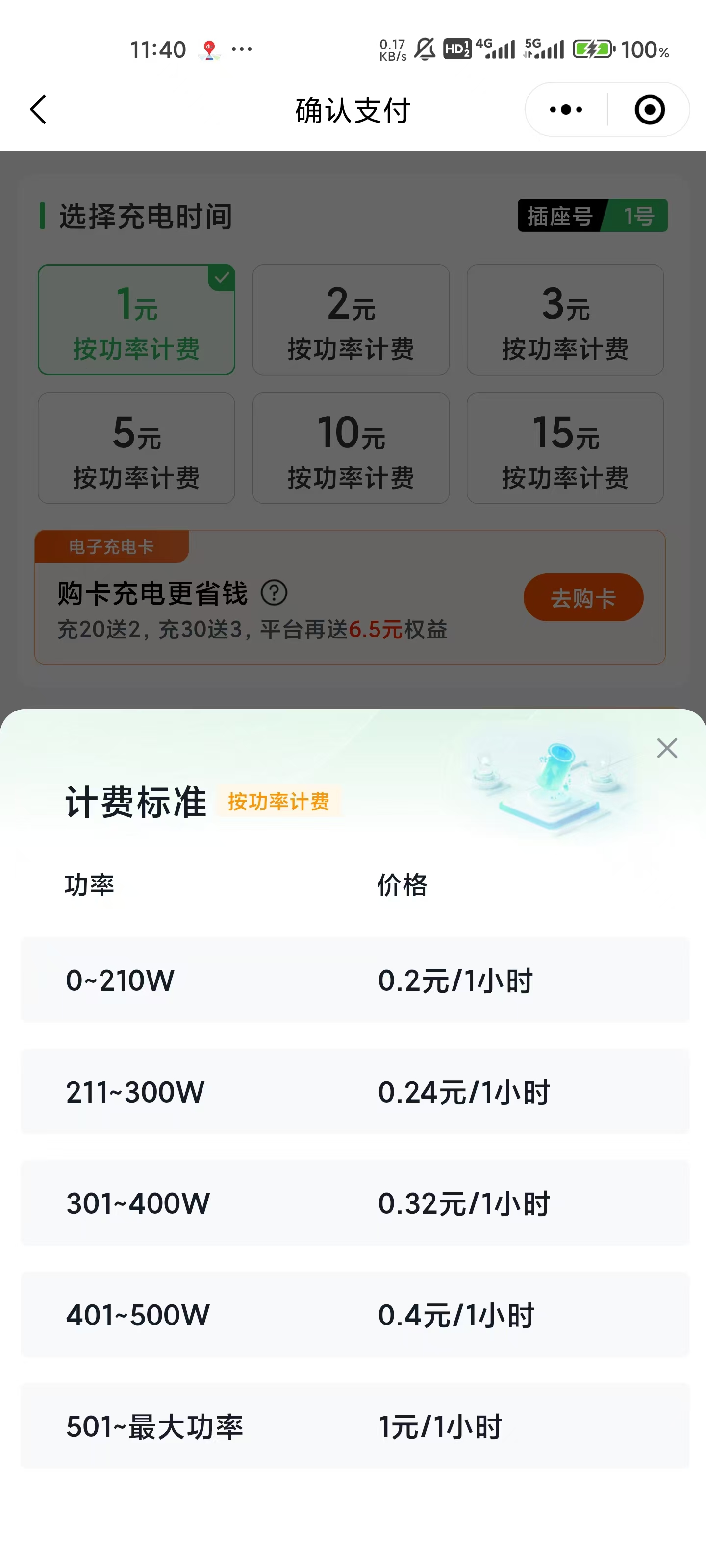Open the mini program more-options menu

coord(566,110)
